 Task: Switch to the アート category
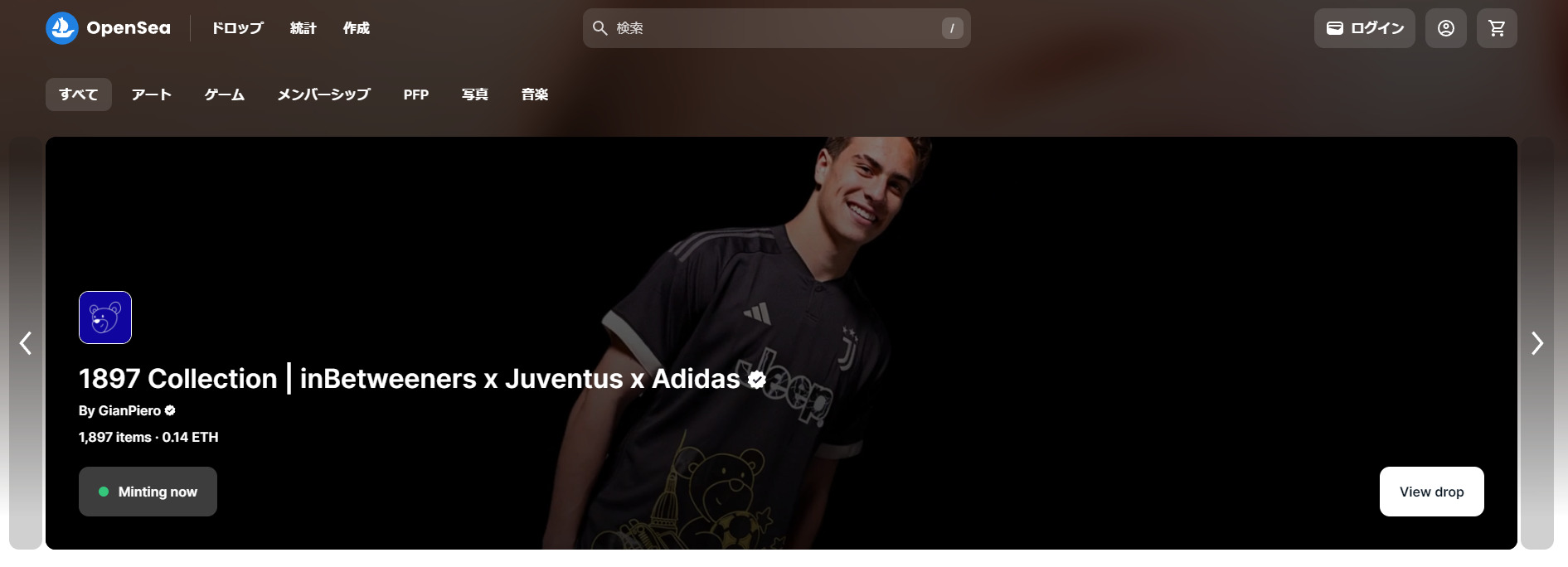[x=151, y=94]
